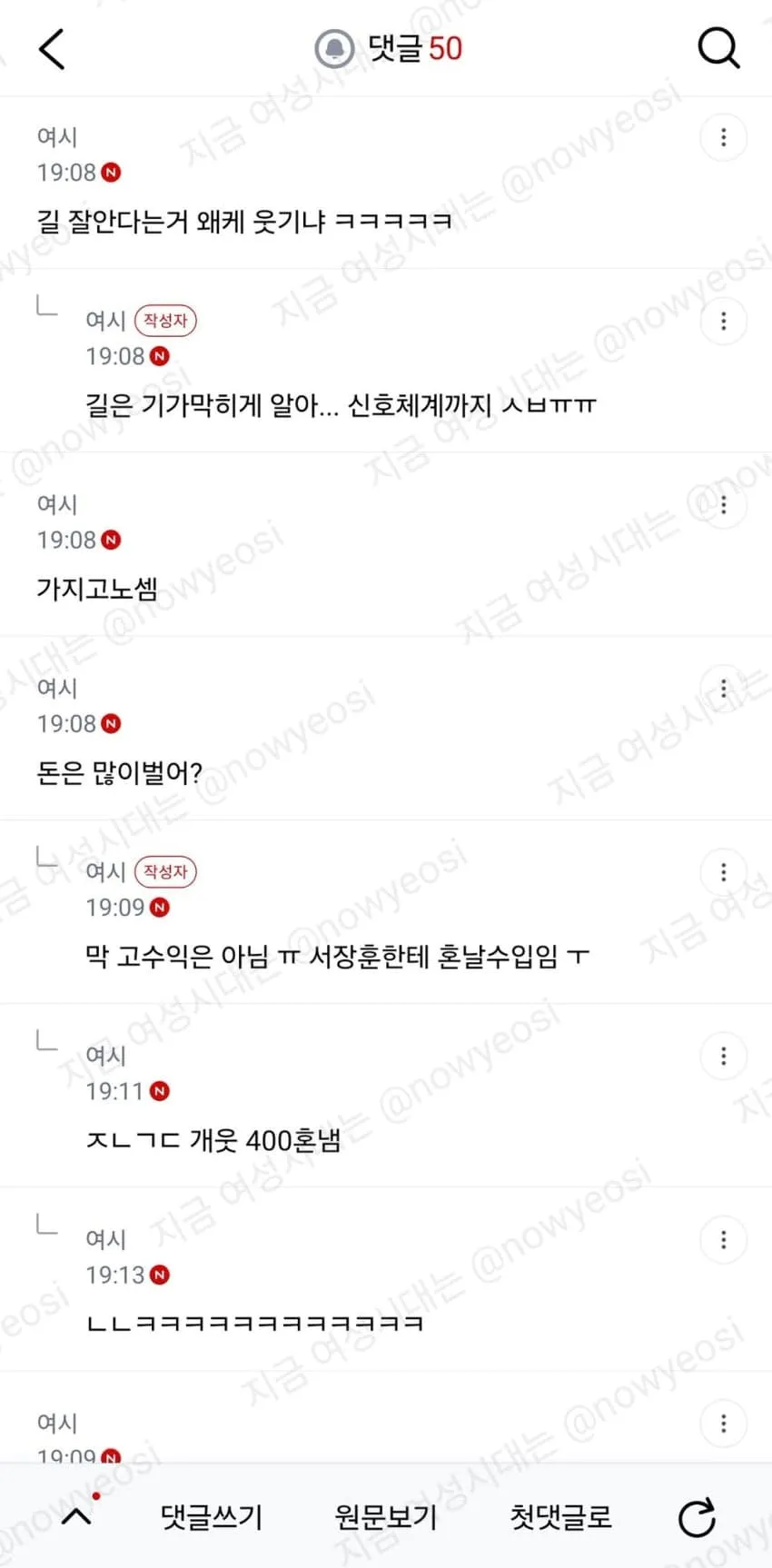
Task: Open options for '길은 기가막히게 알아' reply
Action: click(x=723, y=321)
